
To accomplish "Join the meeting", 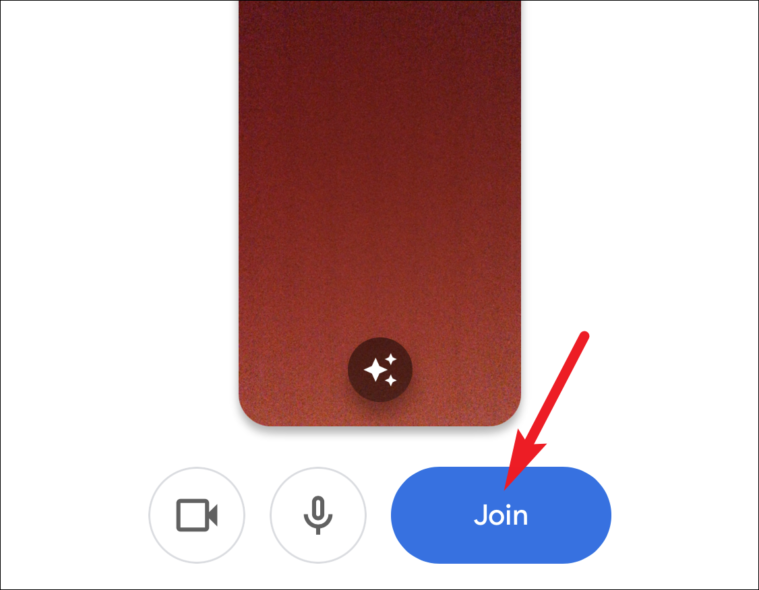I will pos(500,516).
